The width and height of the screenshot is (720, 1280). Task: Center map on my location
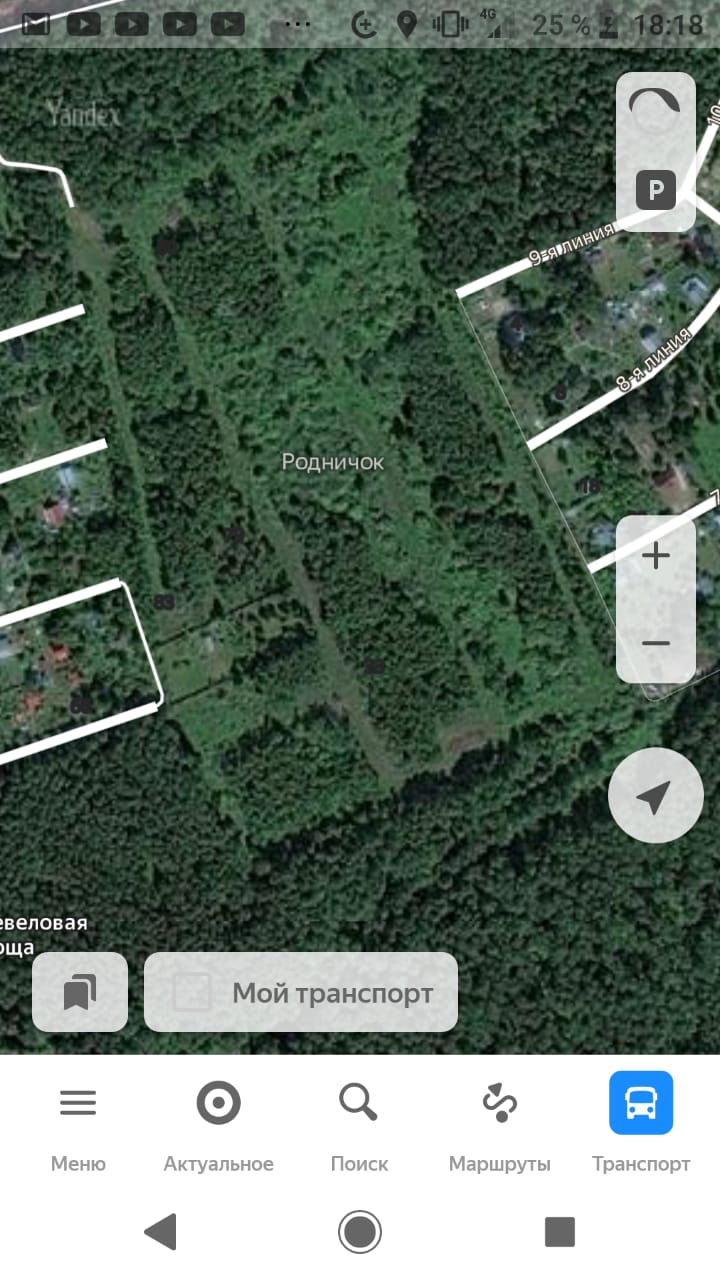pyautogui.click(x=655, y=796)
